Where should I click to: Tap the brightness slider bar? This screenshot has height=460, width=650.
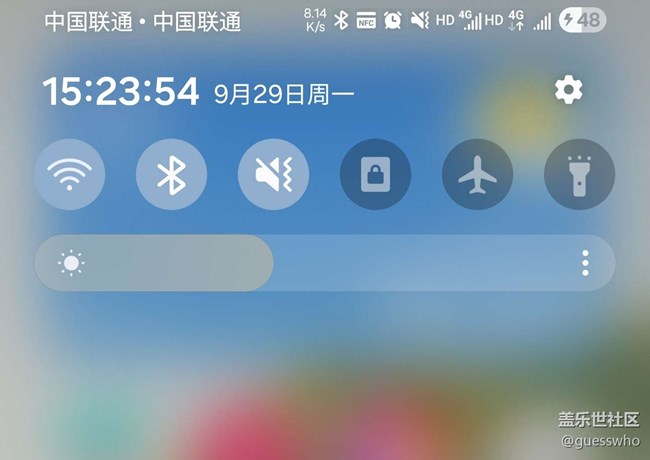pos(300,263)
